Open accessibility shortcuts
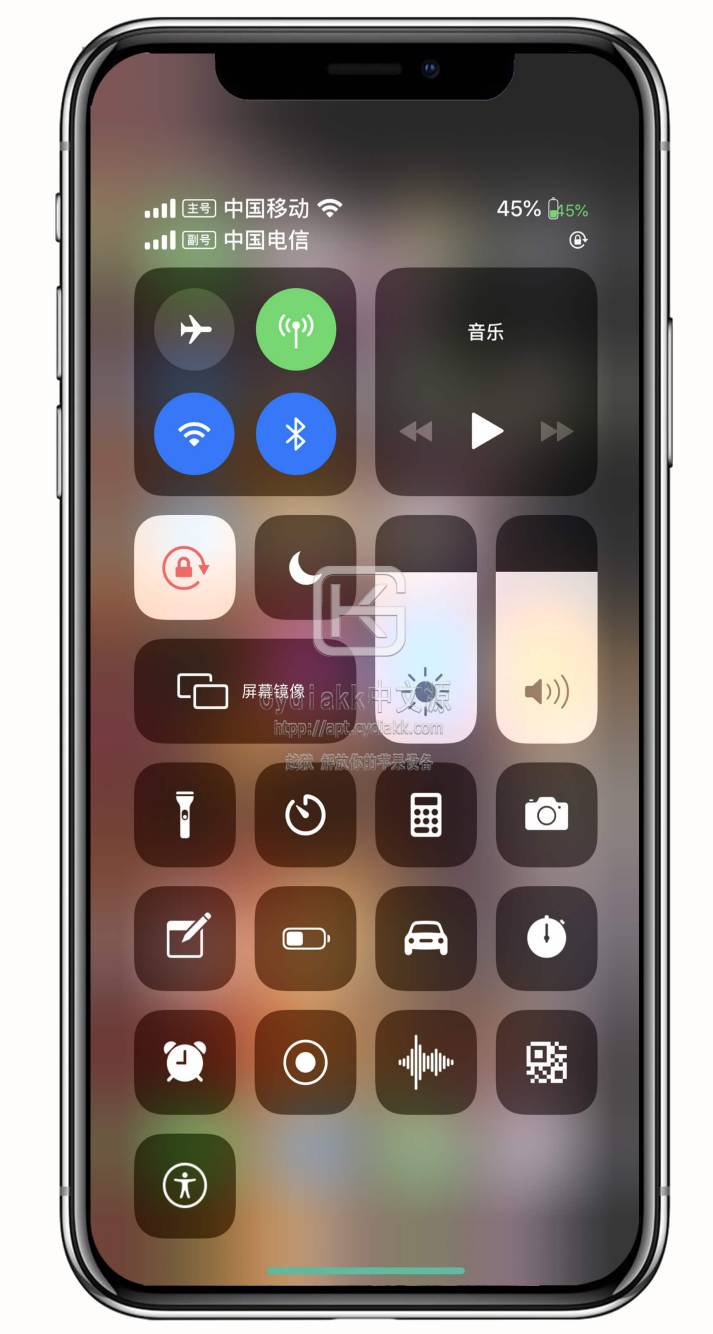The height and width of the screenshot is (1334, 713). pos(185,1186)
